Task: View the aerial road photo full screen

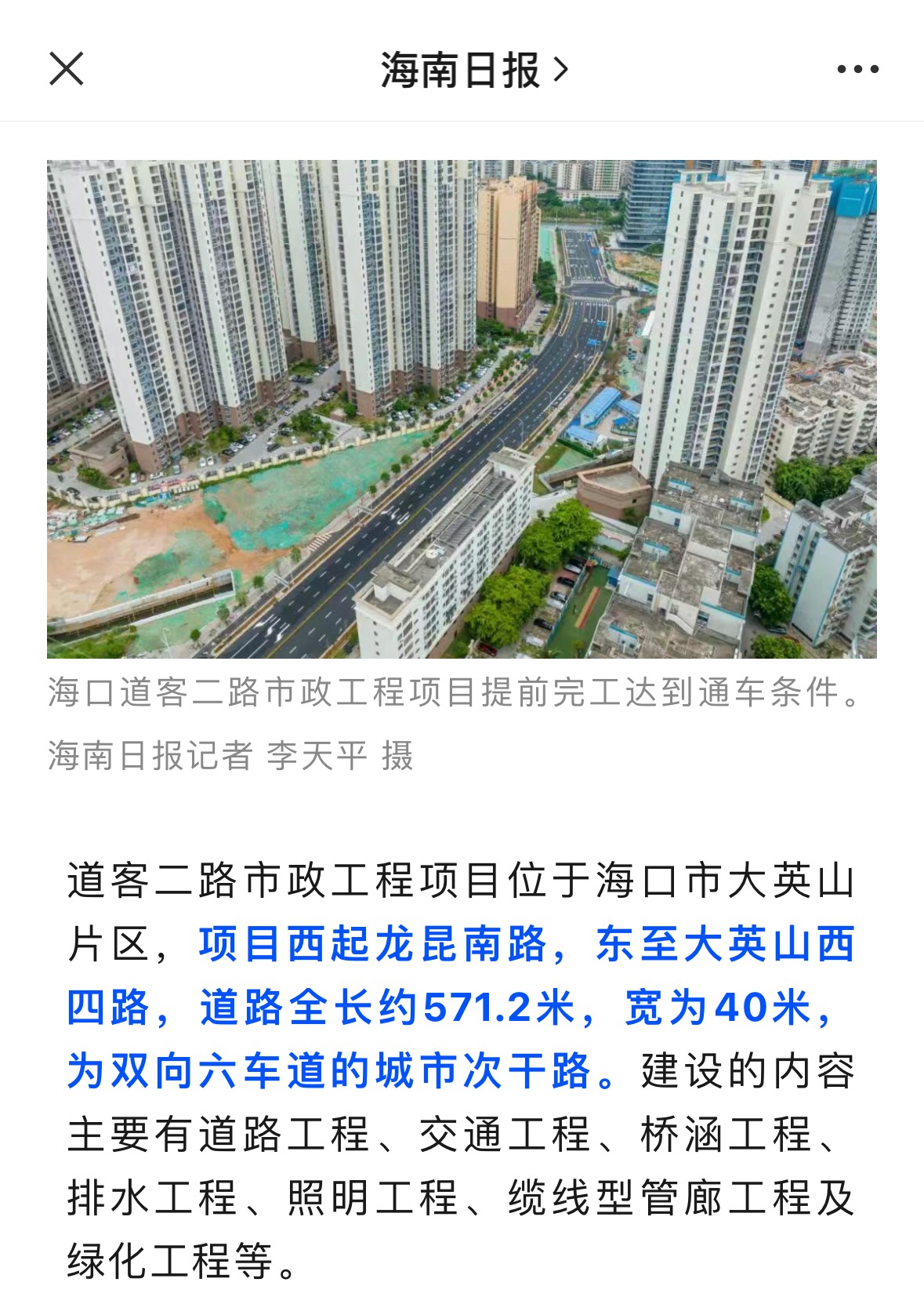Action: (462, 409)
